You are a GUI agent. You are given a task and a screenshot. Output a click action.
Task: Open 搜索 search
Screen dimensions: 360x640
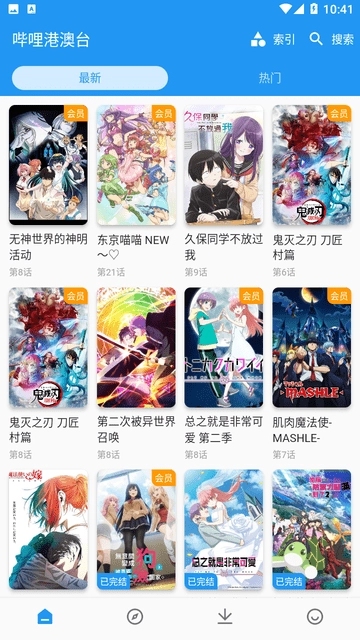point(331,40)
